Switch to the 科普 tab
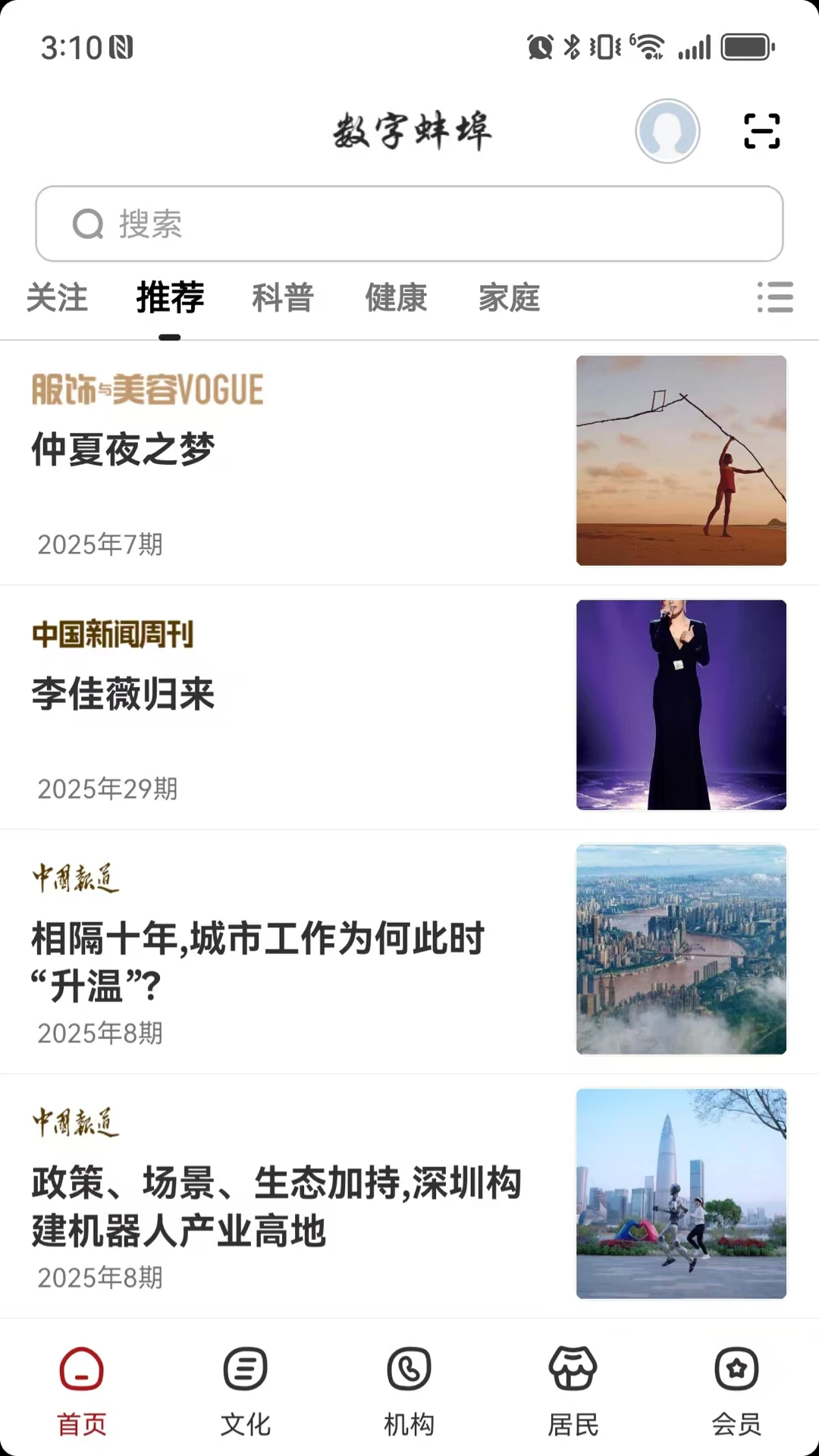The width and height of the screenshot is (819, 1456). click(x=283, y=297)
